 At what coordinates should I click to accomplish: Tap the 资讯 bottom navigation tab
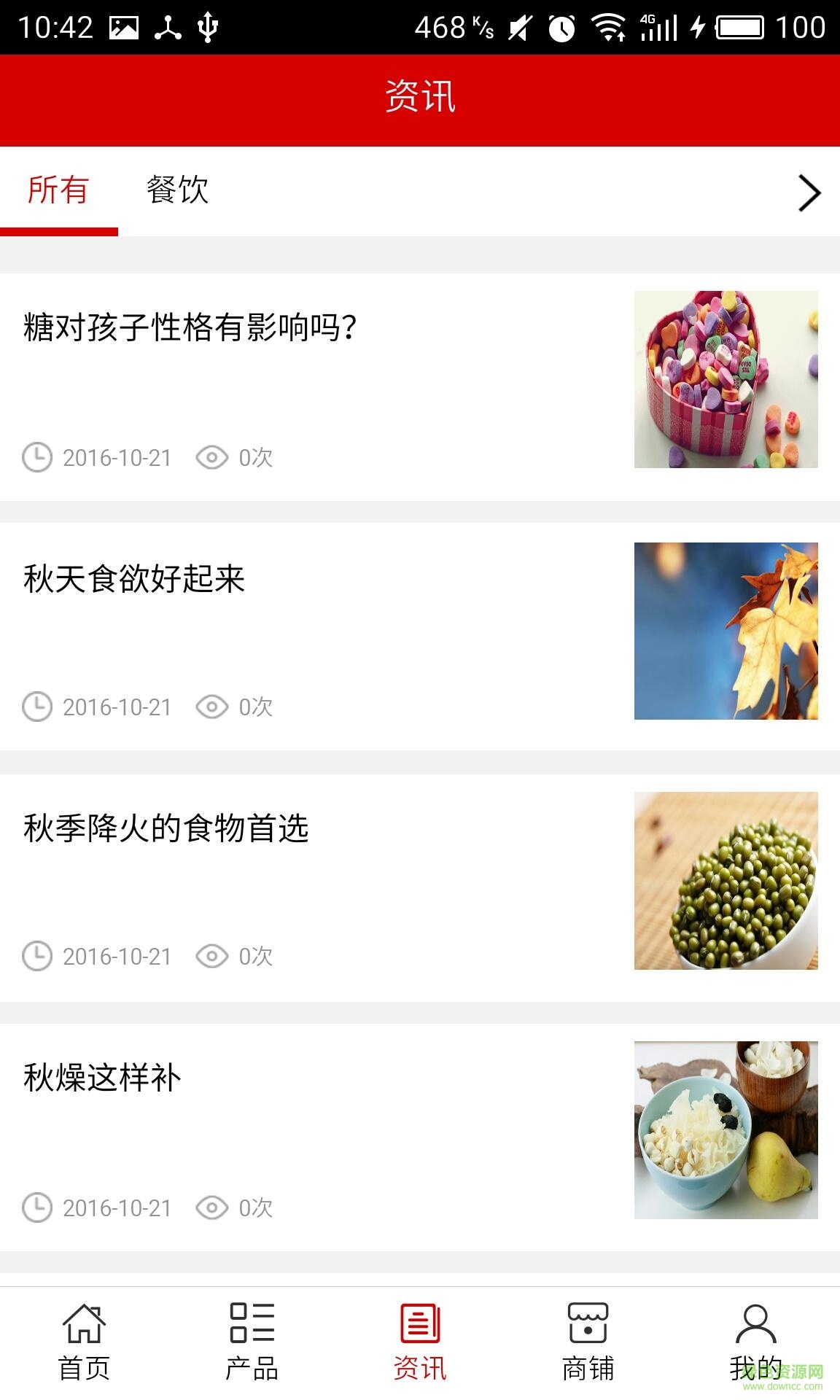[x=420, y=1342]
